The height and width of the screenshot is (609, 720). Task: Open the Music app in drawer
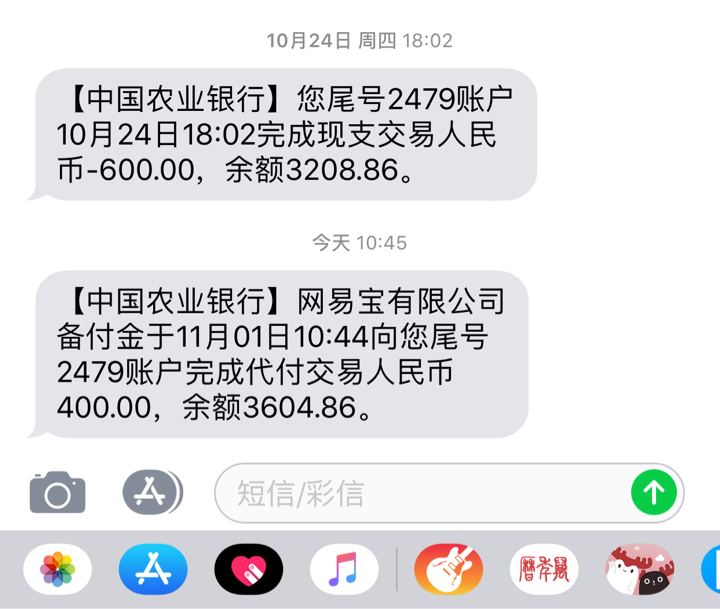[342, 571]
